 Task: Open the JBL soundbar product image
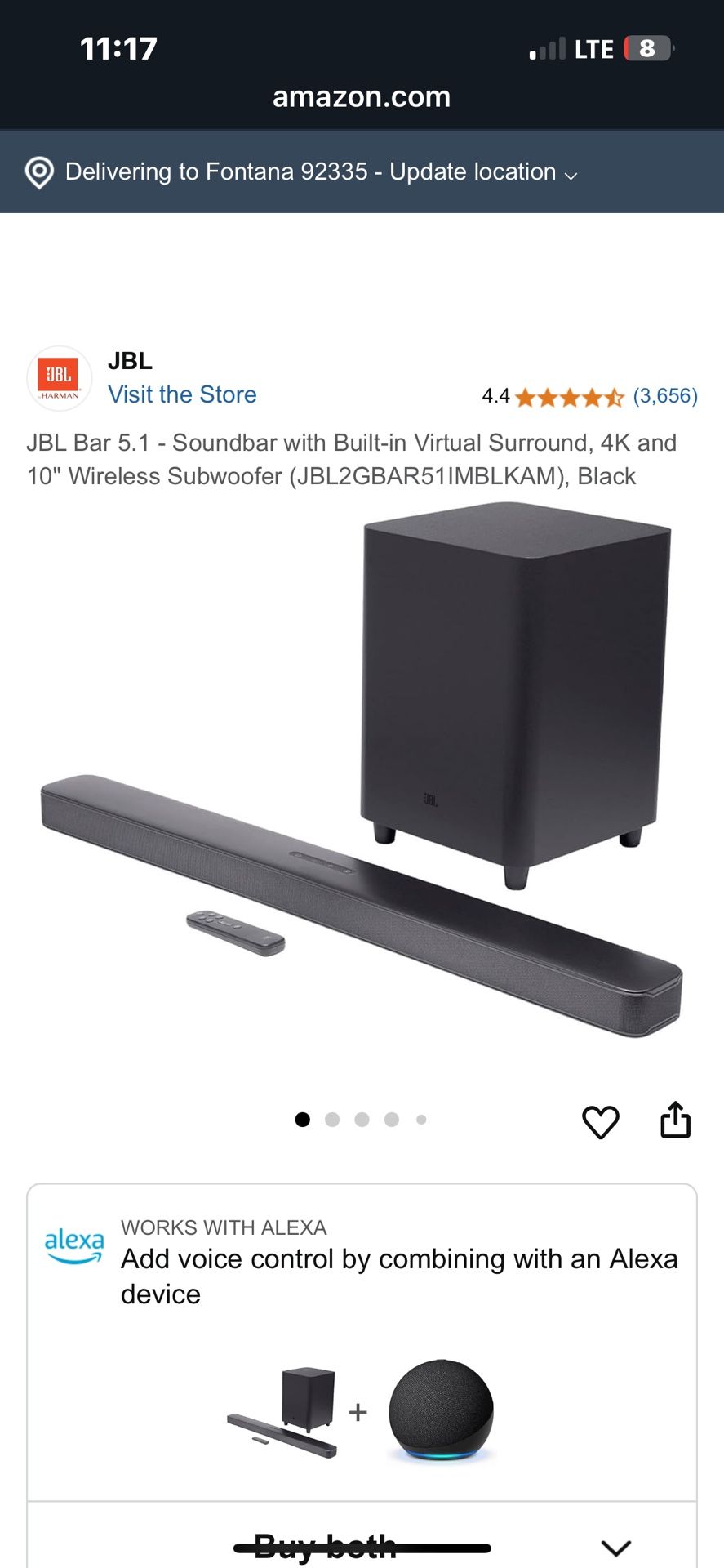(x=362, y=776)
